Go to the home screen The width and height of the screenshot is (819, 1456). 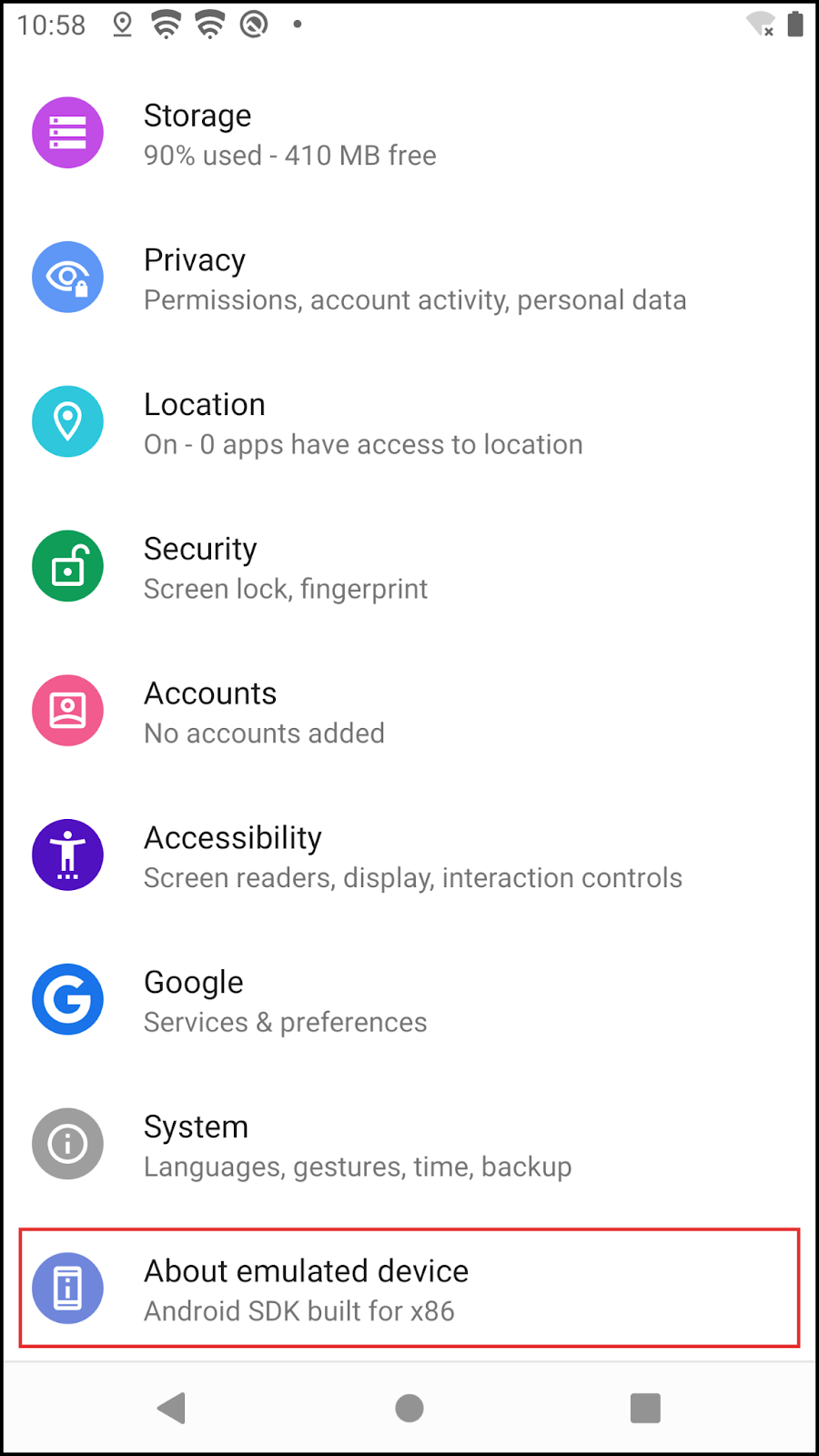pos(409,1408)
